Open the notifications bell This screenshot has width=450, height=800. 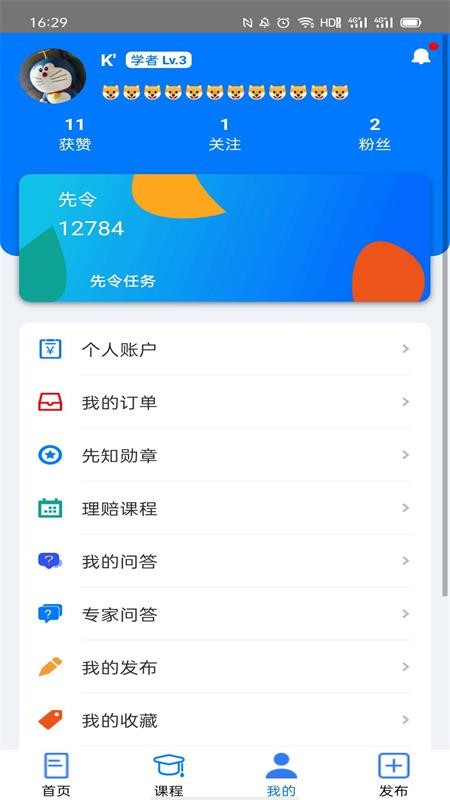421,56
